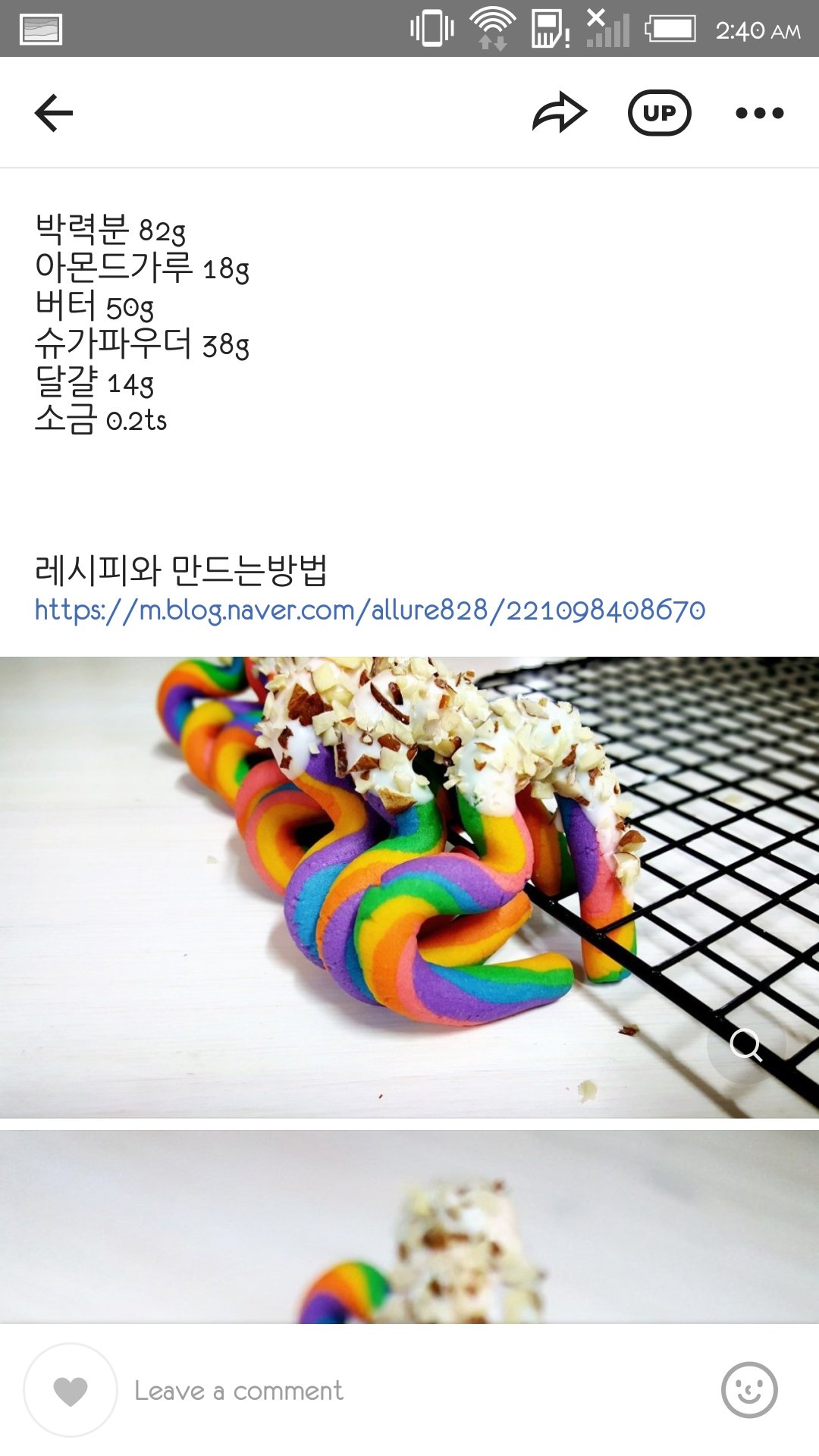The width and height of the screenshot is (819, 1456).
Task: Open the second partially visible cookie photo
Action: [x=409, y=1227]
